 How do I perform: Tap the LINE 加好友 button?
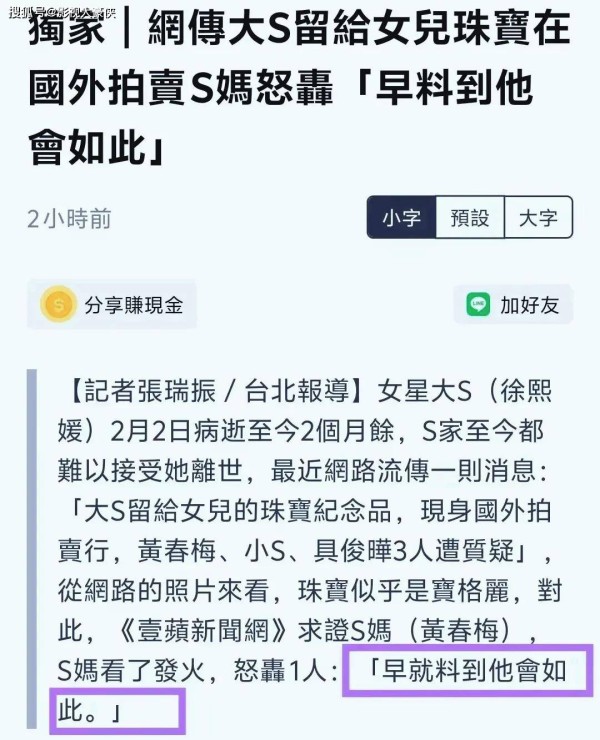(513, 305)
